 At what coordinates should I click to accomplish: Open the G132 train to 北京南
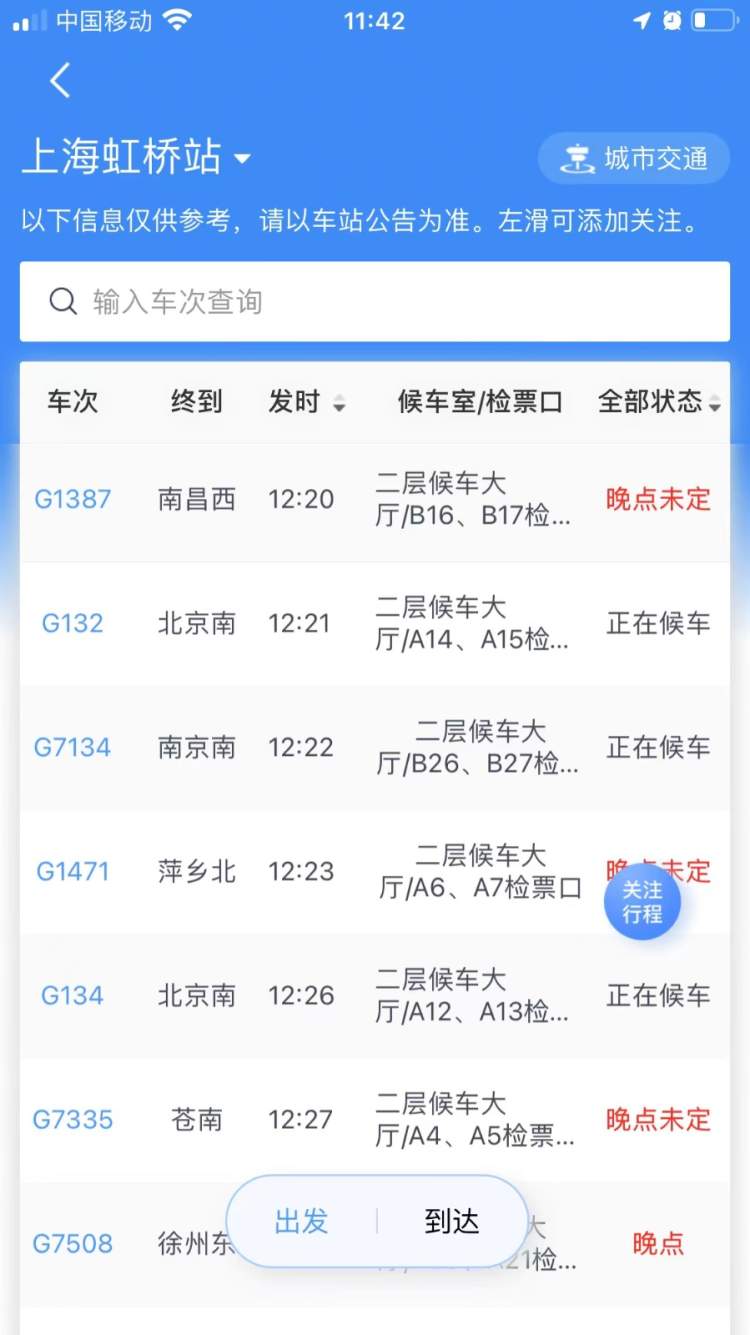pyautogui.click(x=73, y=623)
